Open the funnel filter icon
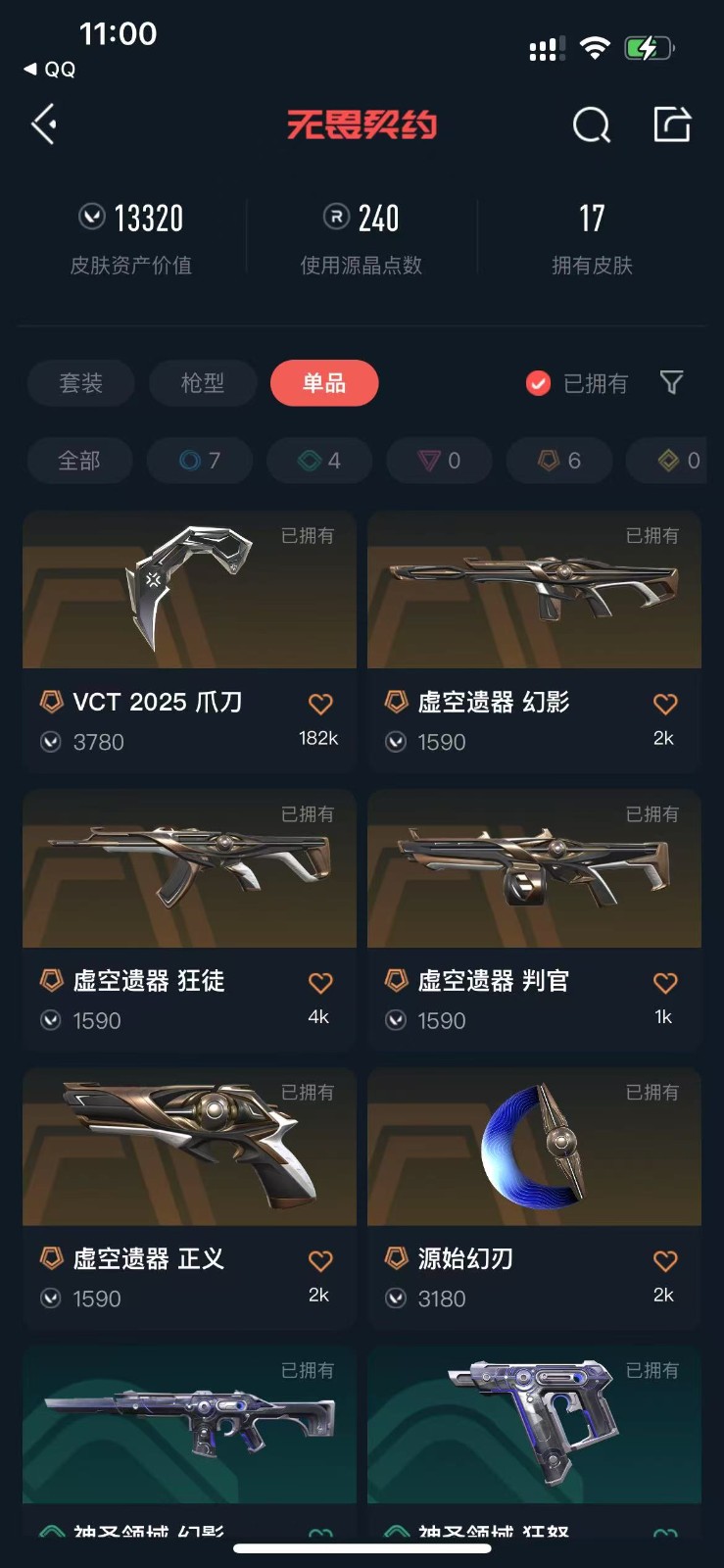 (x=671, y=382)
